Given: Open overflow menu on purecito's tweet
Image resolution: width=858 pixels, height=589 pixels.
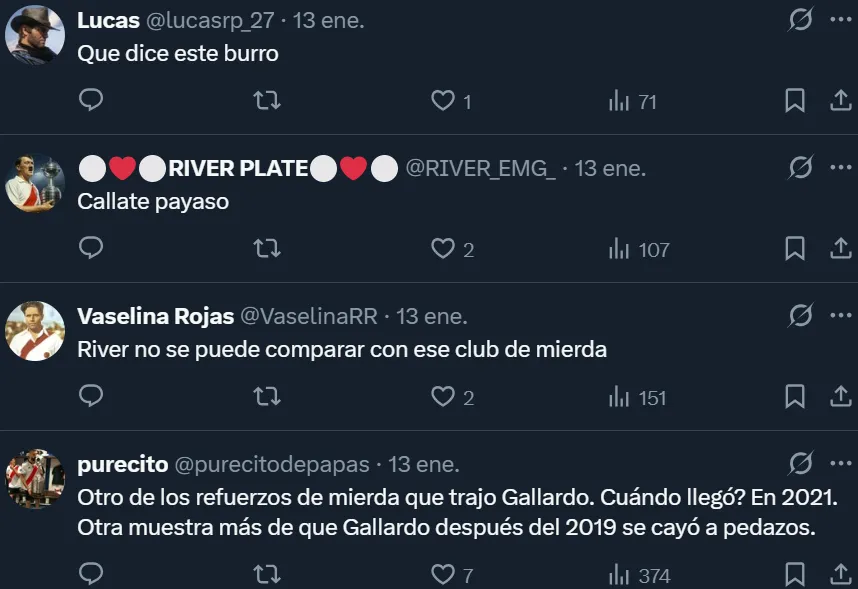Looking at the screenshot, I should tap(839, 464).
